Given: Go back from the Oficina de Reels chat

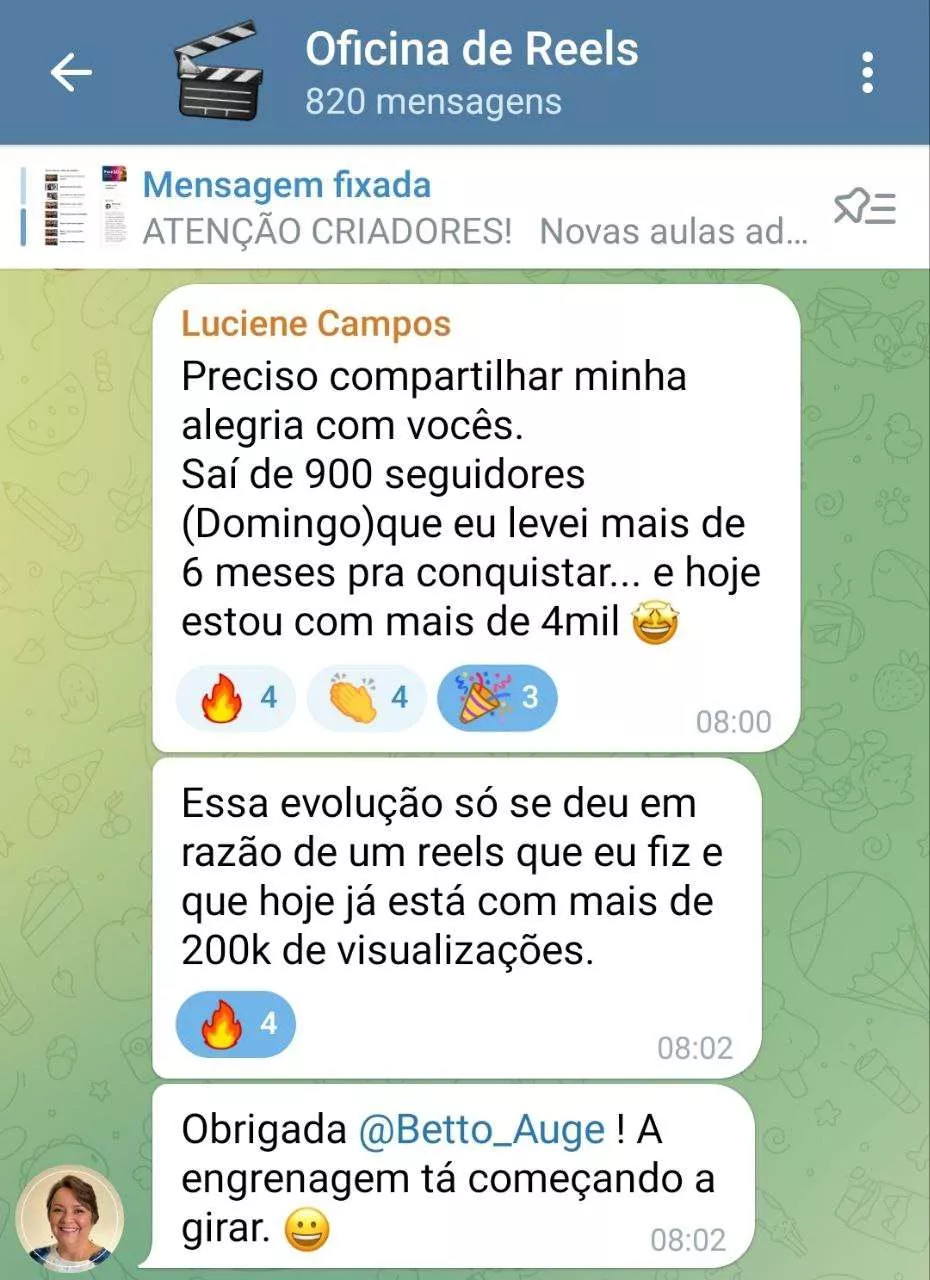Looking at the screenshot, I should [x=71, y=72].
